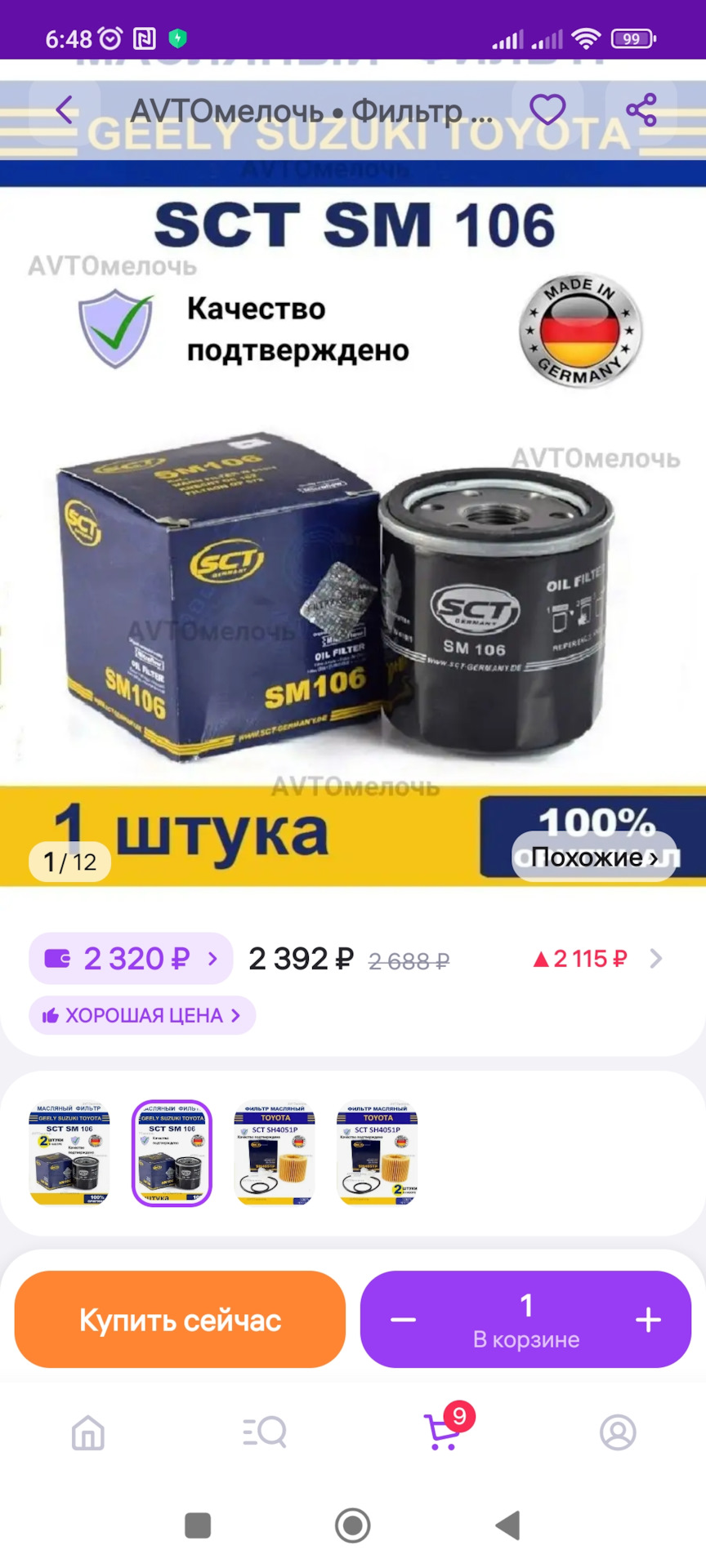Open the shopping cart tab
This screenshot has height=1568, width=706.
[442, 1432]
